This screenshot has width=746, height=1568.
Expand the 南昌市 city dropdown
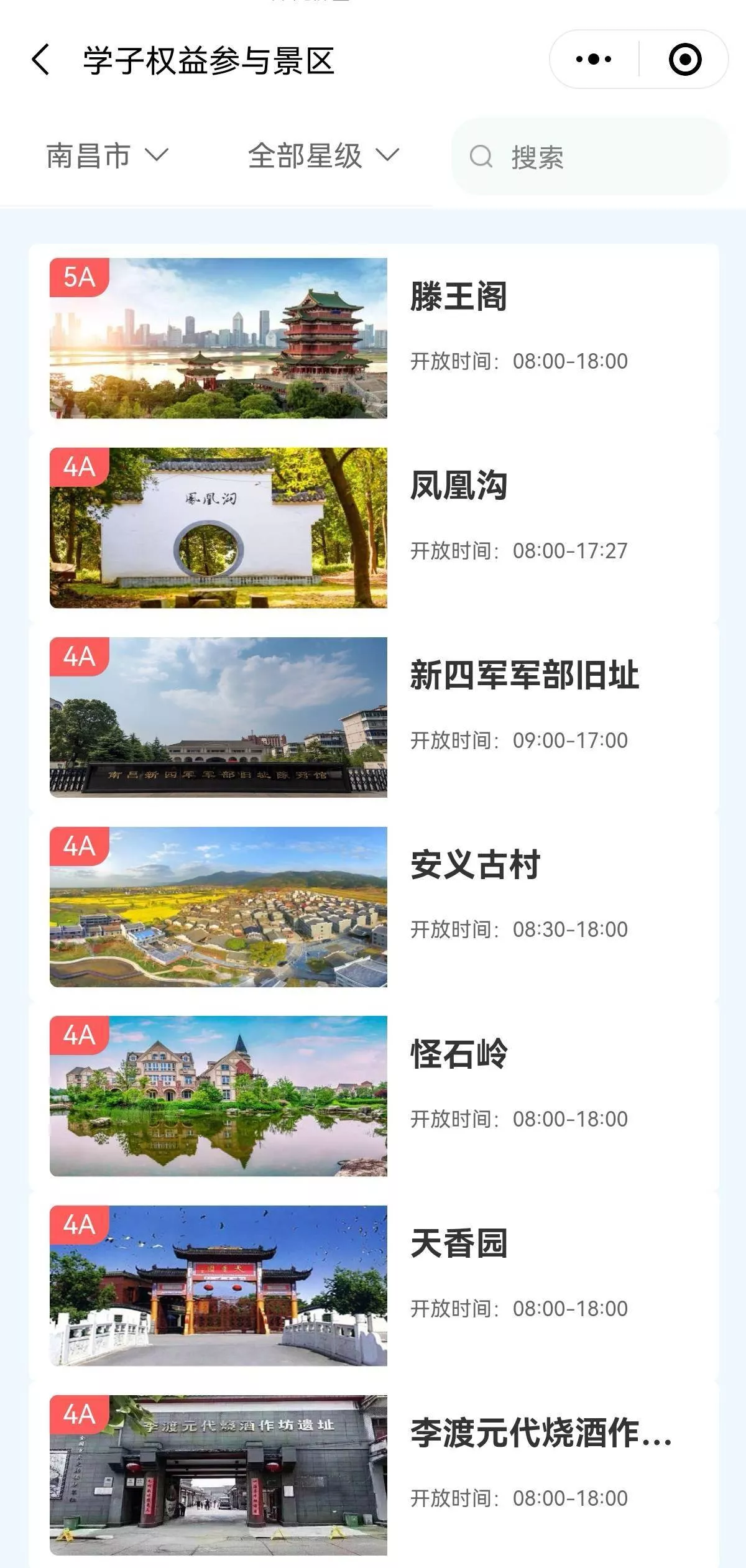click(x=107, y=155)
